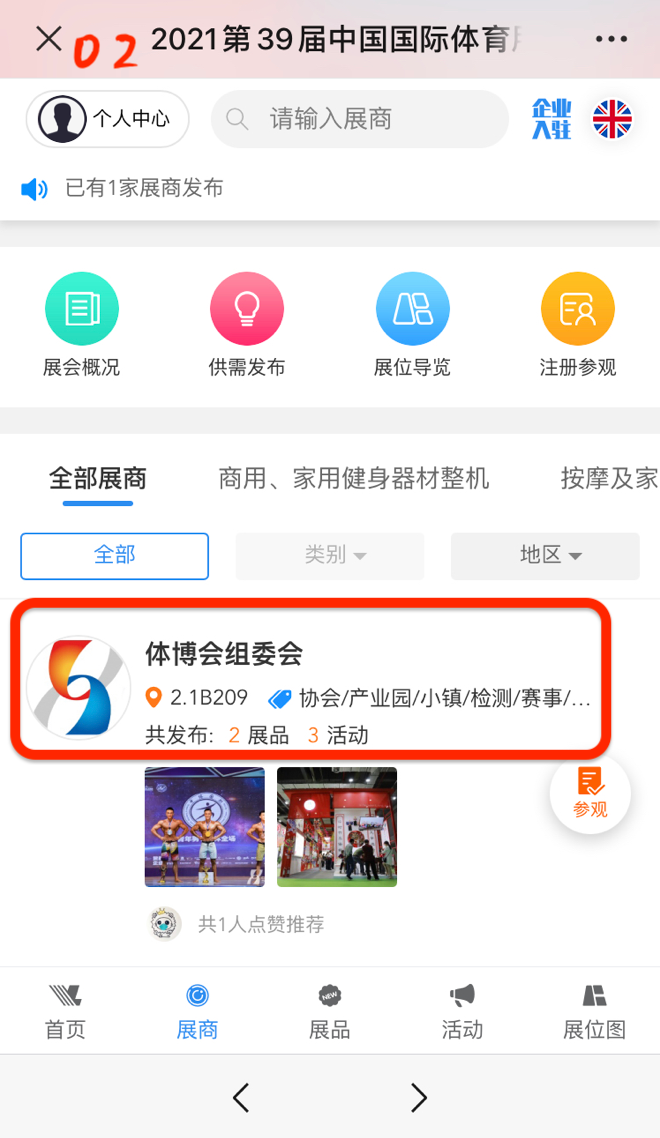660x1138 pixels.
Task: Tap the 请输入展商 search field
Action: point(360,119)
